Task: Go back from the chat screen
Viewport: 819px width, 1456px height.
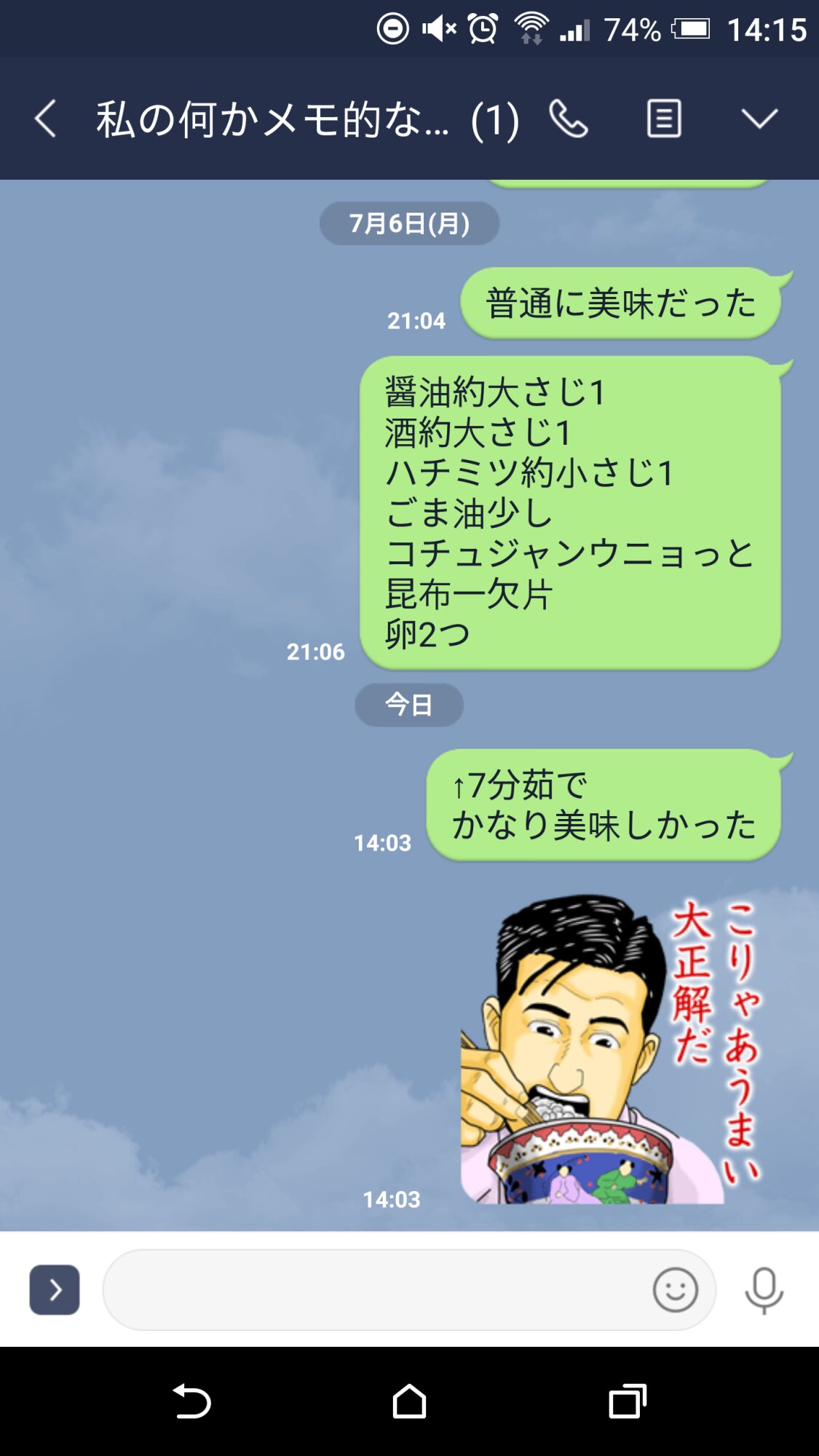Action: pos(45,119)
